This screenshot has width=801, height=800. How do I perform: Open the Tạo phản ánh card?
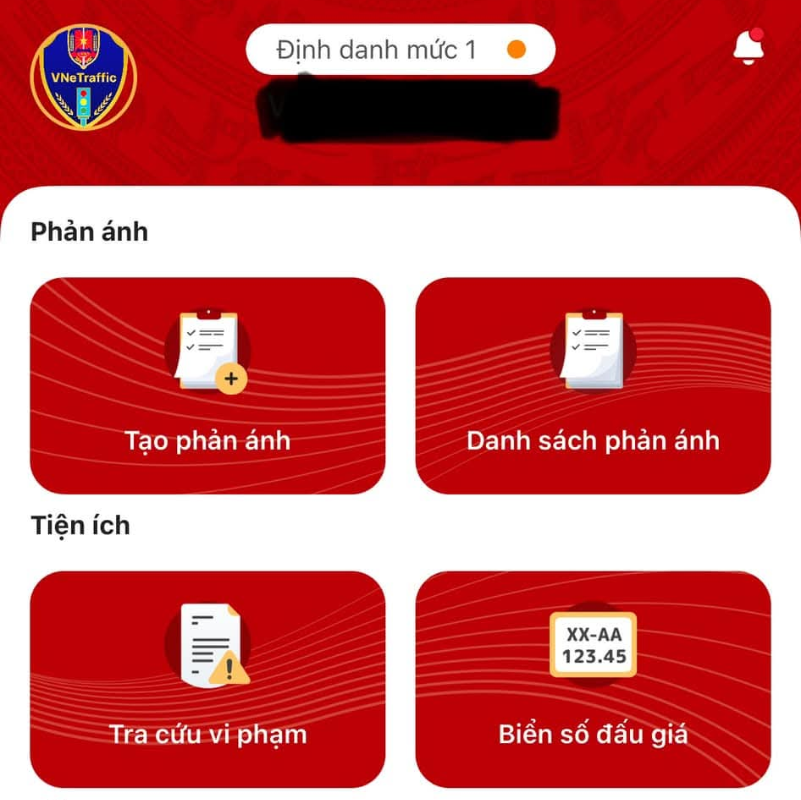coord(207,385)
